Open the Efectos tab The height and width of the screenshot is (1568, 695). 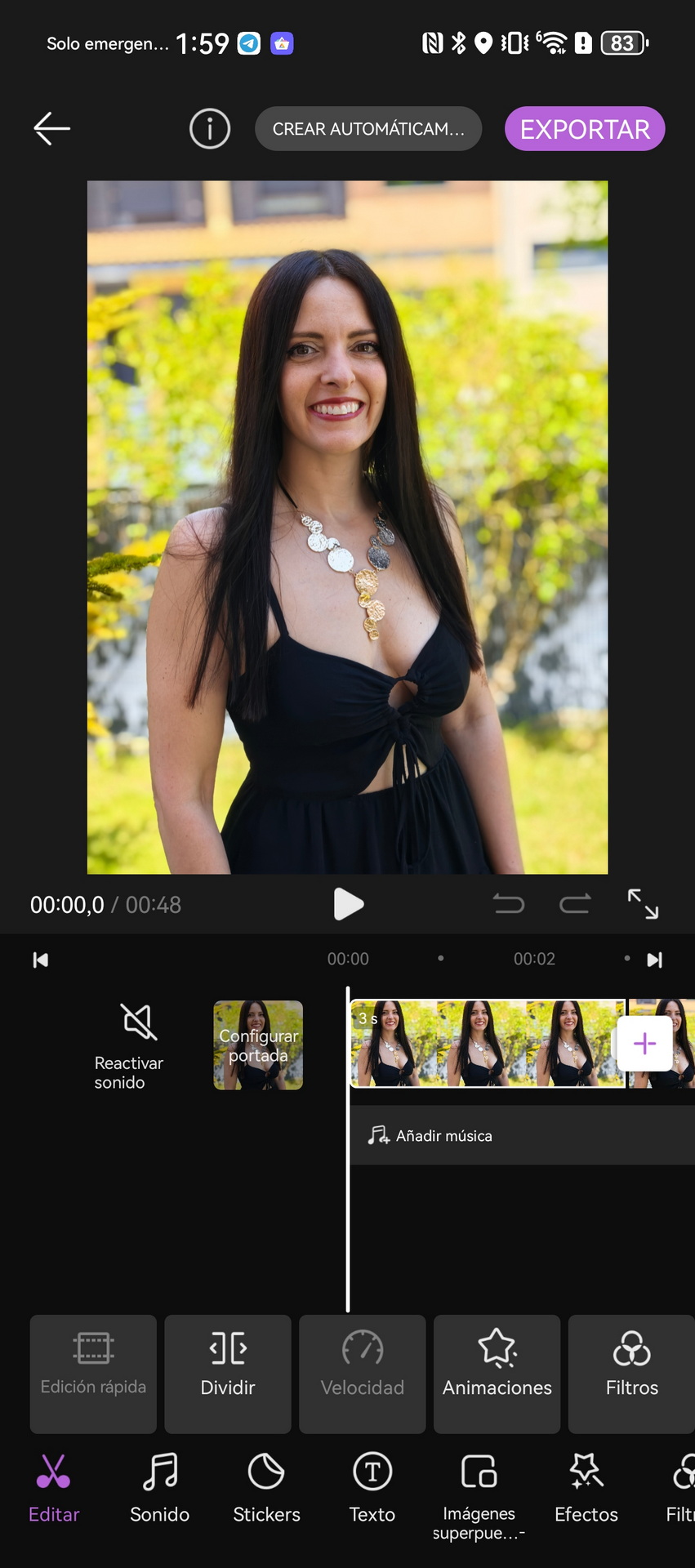coord(586,1488)
